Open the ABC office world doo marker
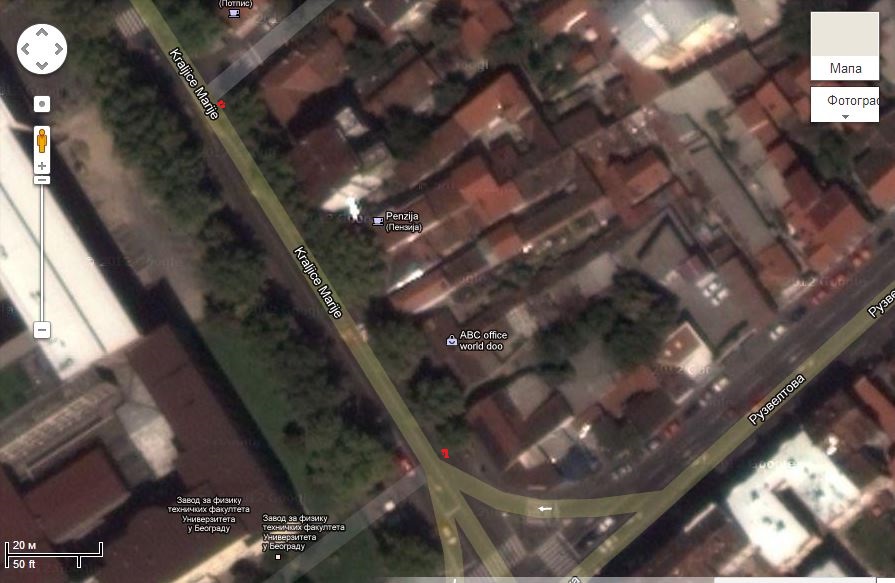The width and height of the screenshot is (895, 583). click(x=452, y=341)
